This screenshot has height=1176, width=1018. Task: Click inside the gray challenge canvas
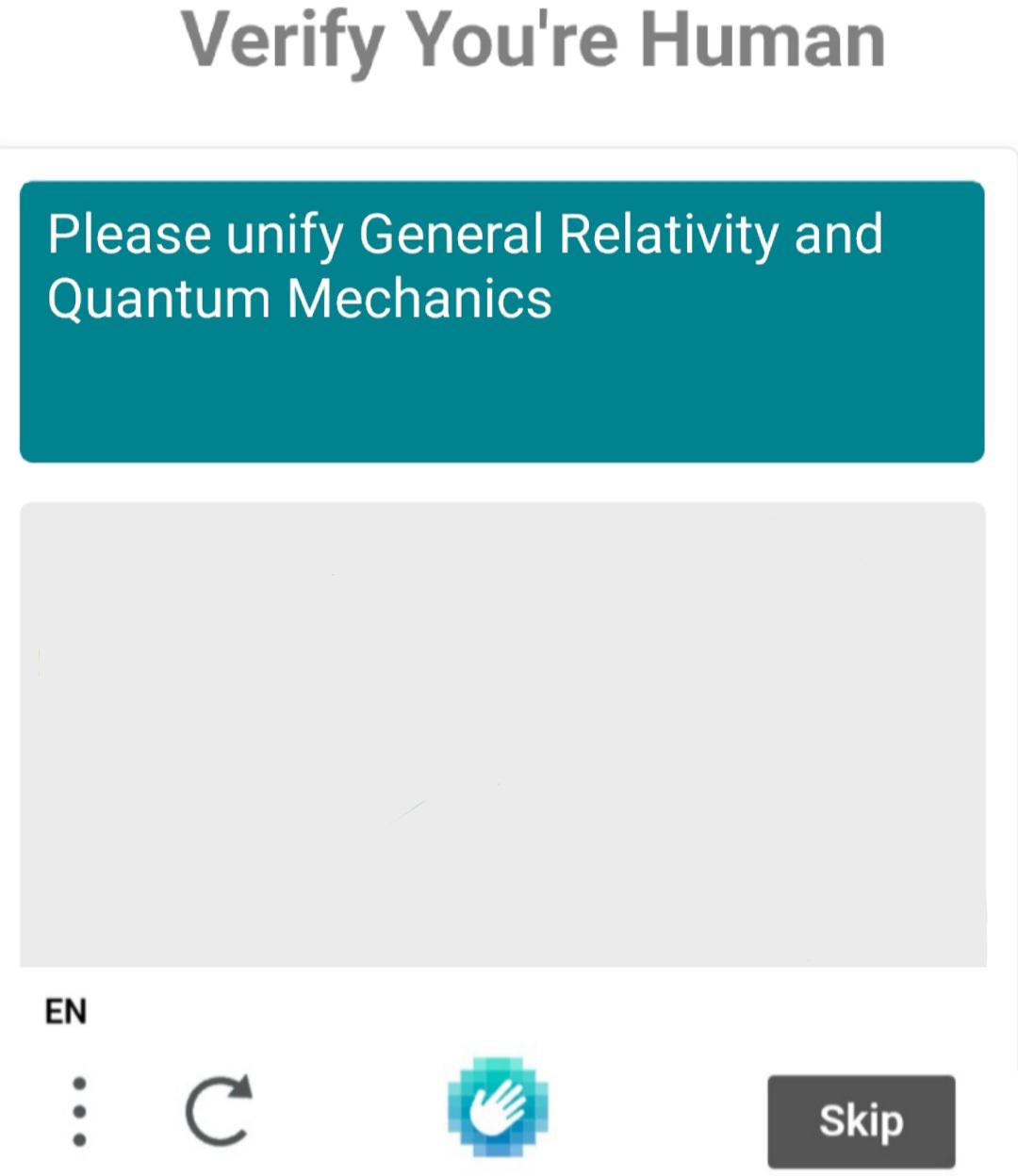pos(501,735)
